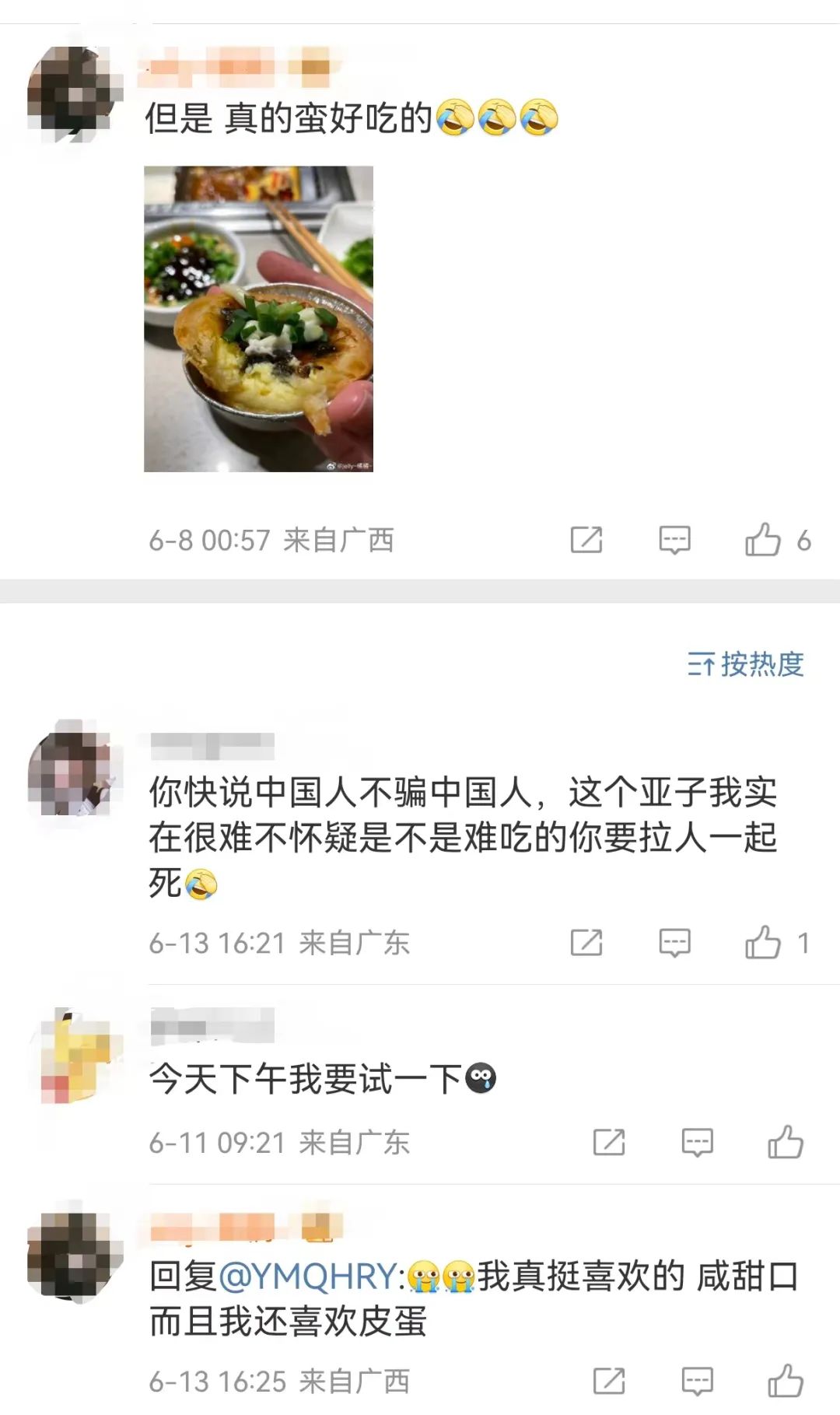Reply to the 我真挺喜欢的 comment
840x1415 pixels.
click(697, 1381)
